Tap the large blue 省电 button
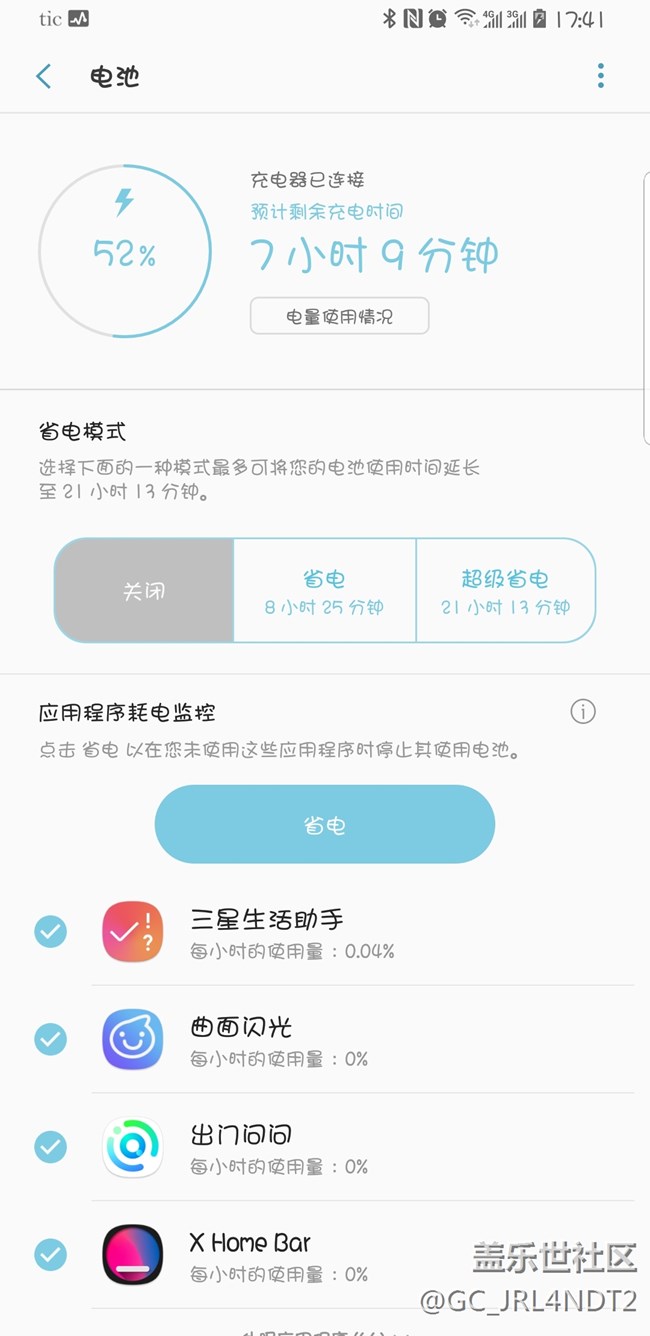The height and width of the screenshot is (1336, 650). [x=324, y=824]
